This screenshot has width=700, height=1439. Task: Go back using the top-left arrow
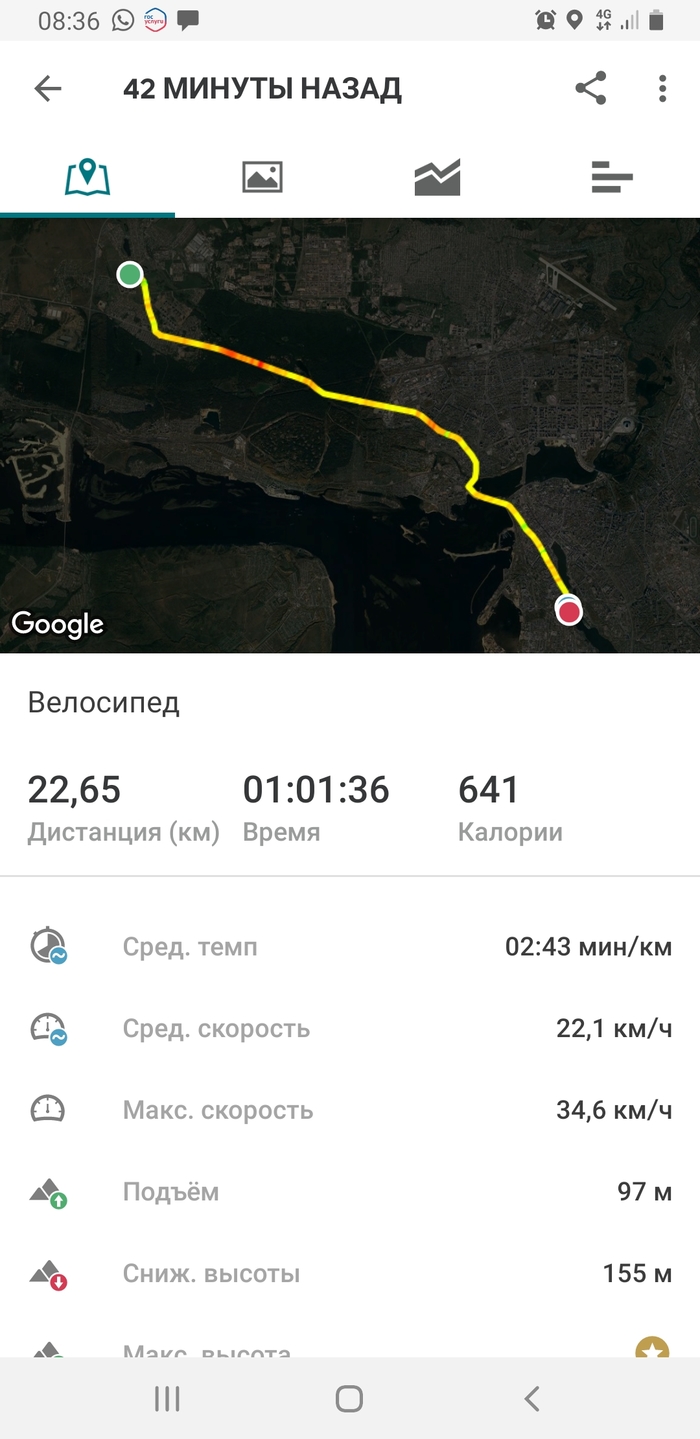47,89
